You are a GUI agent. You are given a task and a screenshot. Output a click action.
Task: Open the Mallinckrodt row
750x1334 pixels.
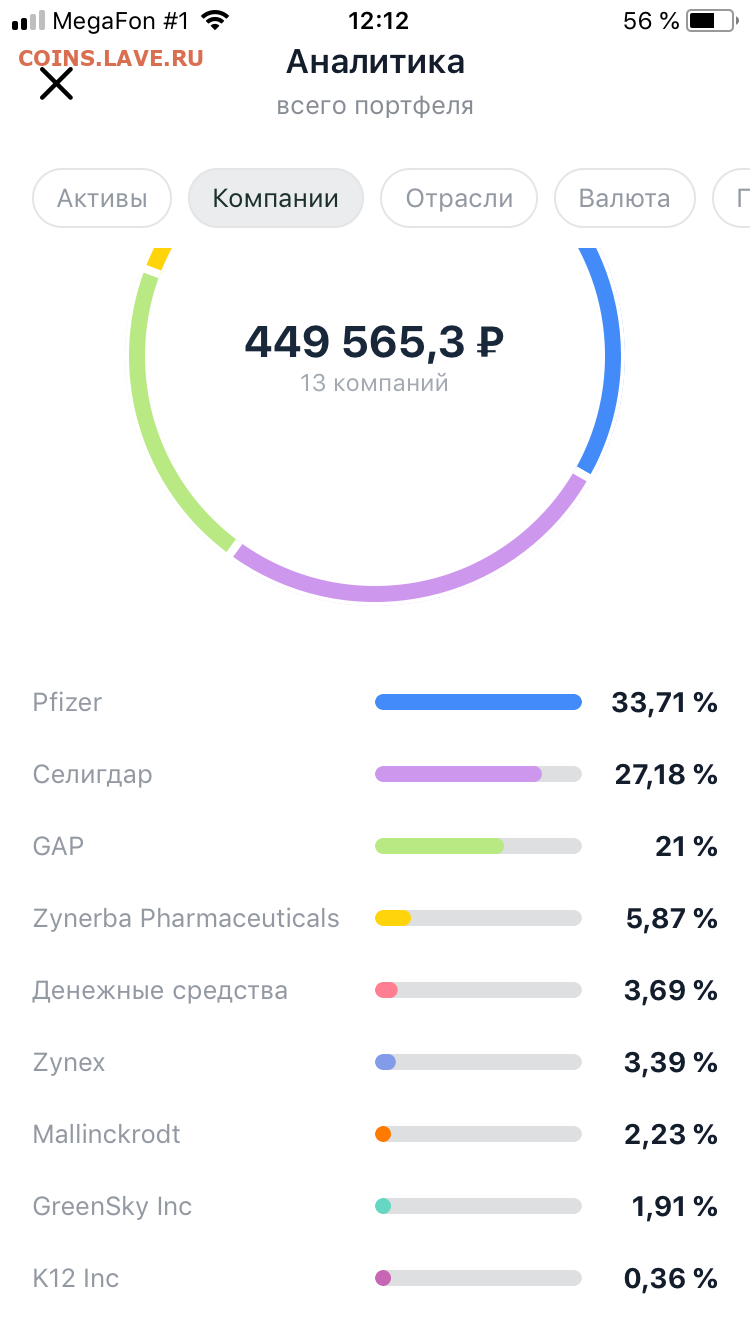[375, 1134]
